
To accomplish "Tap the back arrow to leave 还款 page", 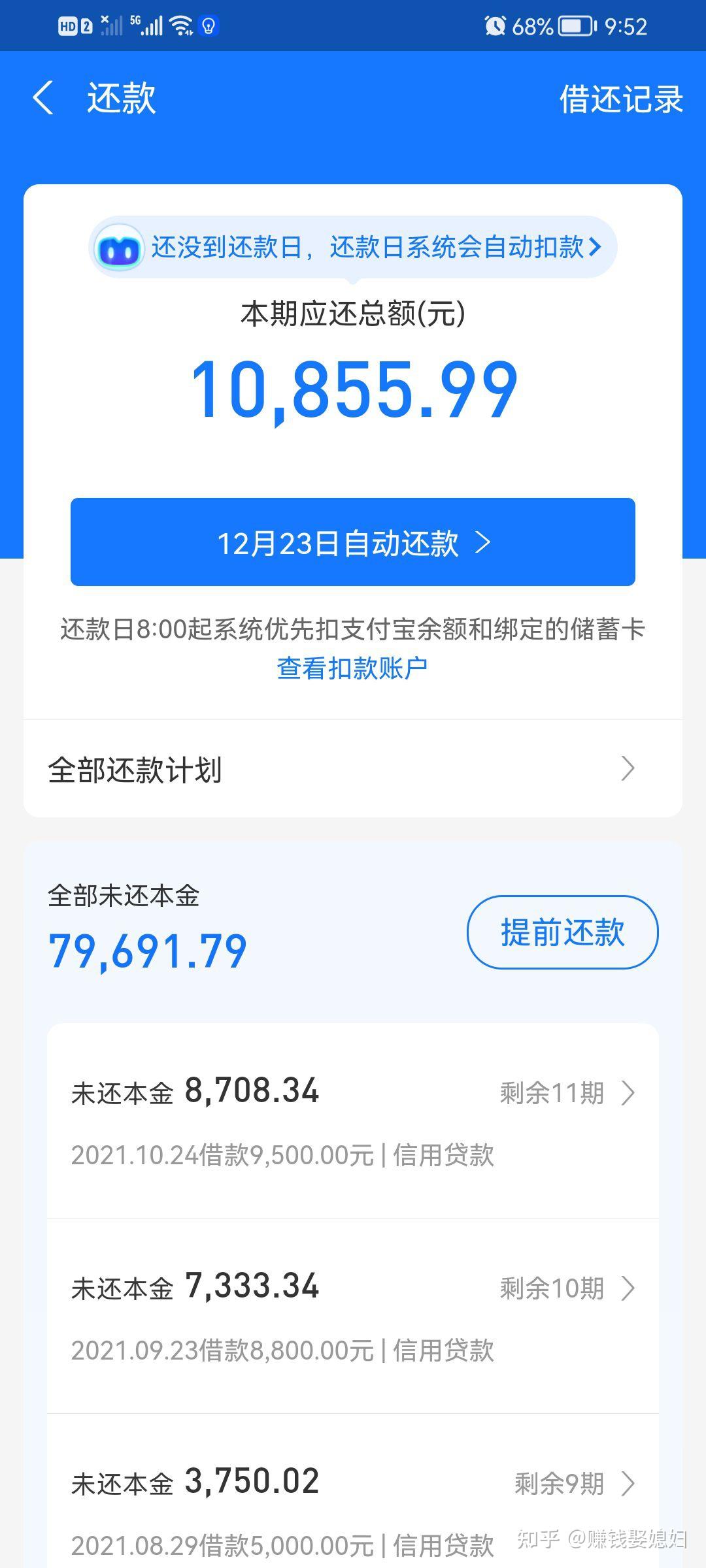I will tap(42, 98).
